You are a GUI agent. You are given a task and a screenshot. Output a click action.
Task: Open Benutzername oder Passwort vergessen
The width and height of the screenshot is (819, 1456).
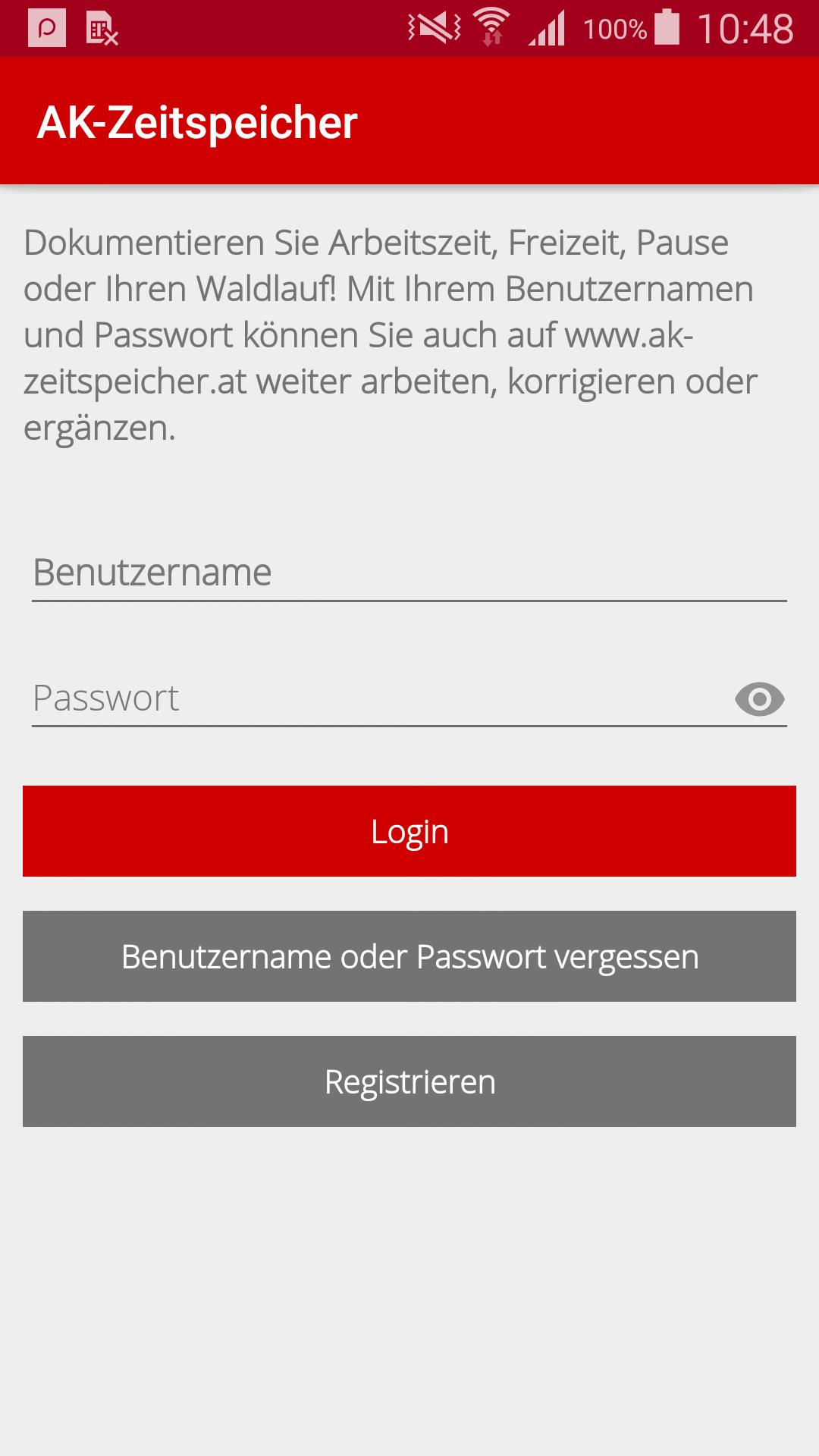pyautogui.click(x=409, y=956)
